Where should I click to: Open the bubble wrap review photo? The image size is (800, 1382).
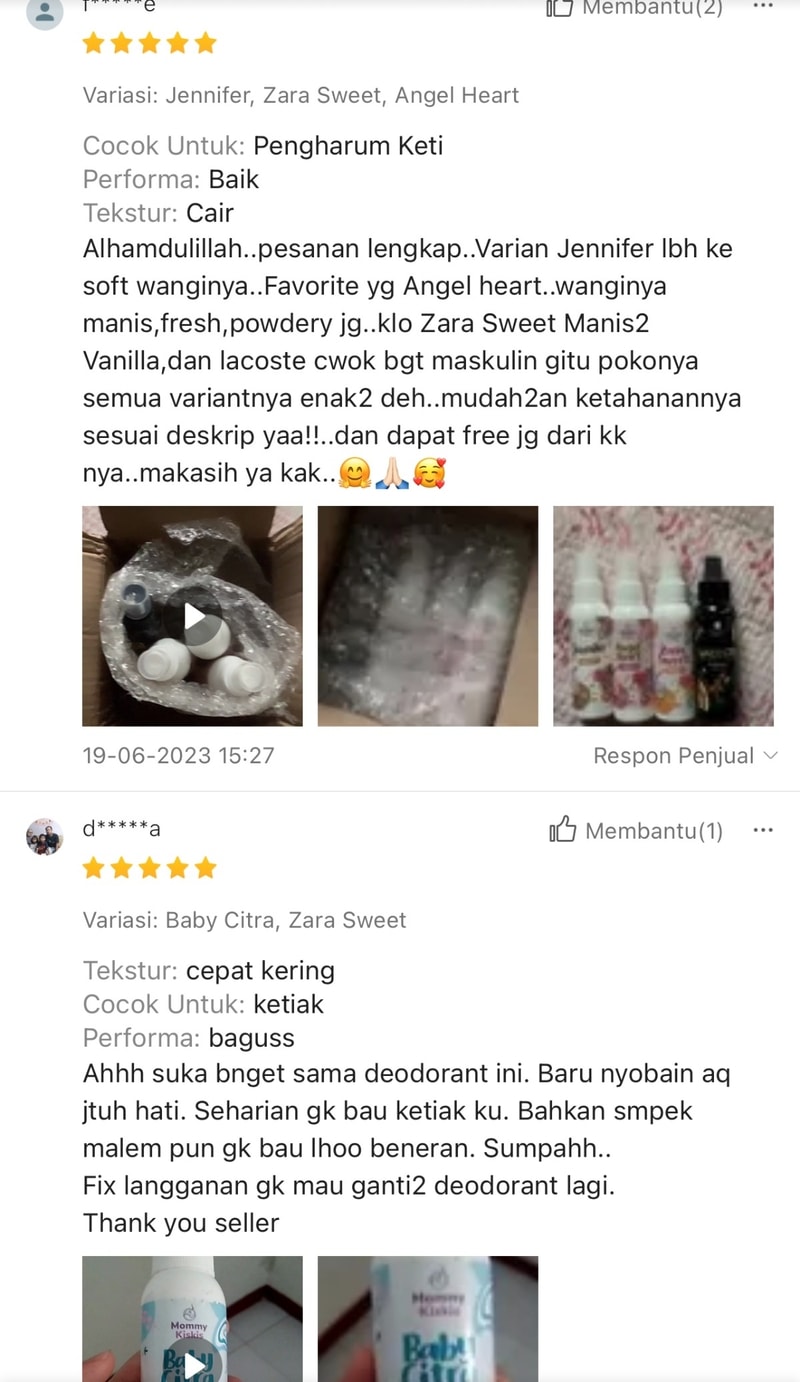coord(428,616)
